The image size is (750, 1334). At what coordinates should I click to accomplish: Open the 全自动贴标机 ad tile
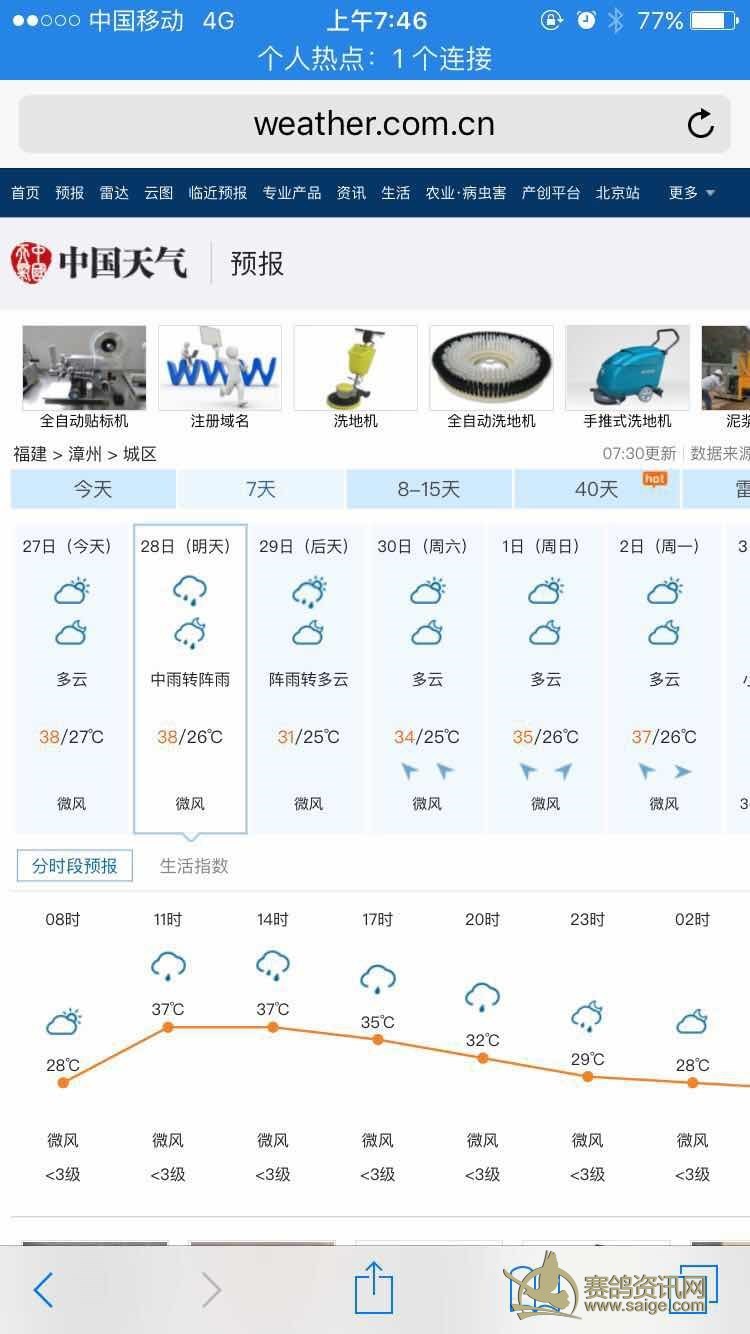tap(84, 377)
